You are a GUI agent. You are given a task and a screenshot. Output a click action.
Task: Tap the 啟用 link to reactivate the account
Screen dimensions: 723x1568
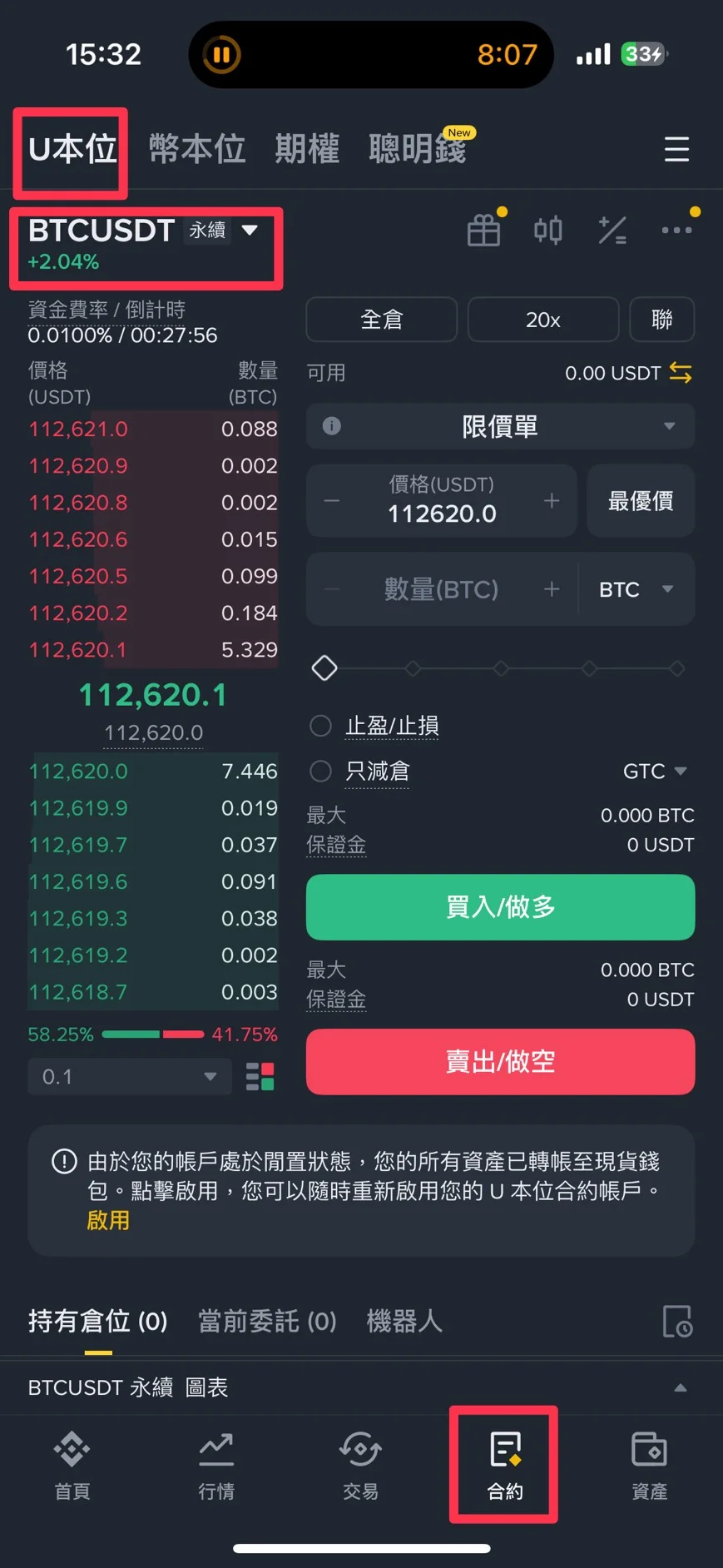coord(108,1221)
